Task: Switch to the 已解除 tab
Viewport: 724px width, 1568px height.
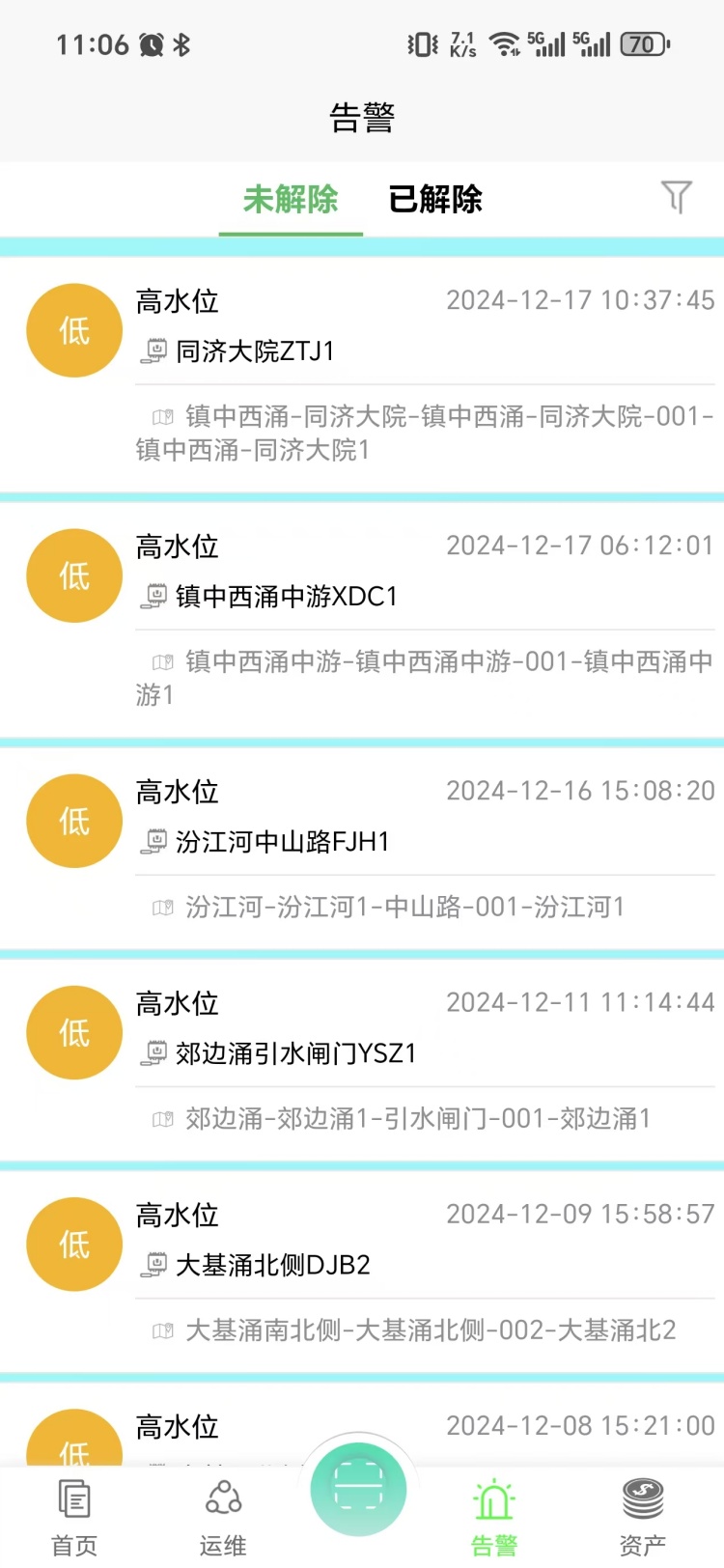Action: pos(433,200)
